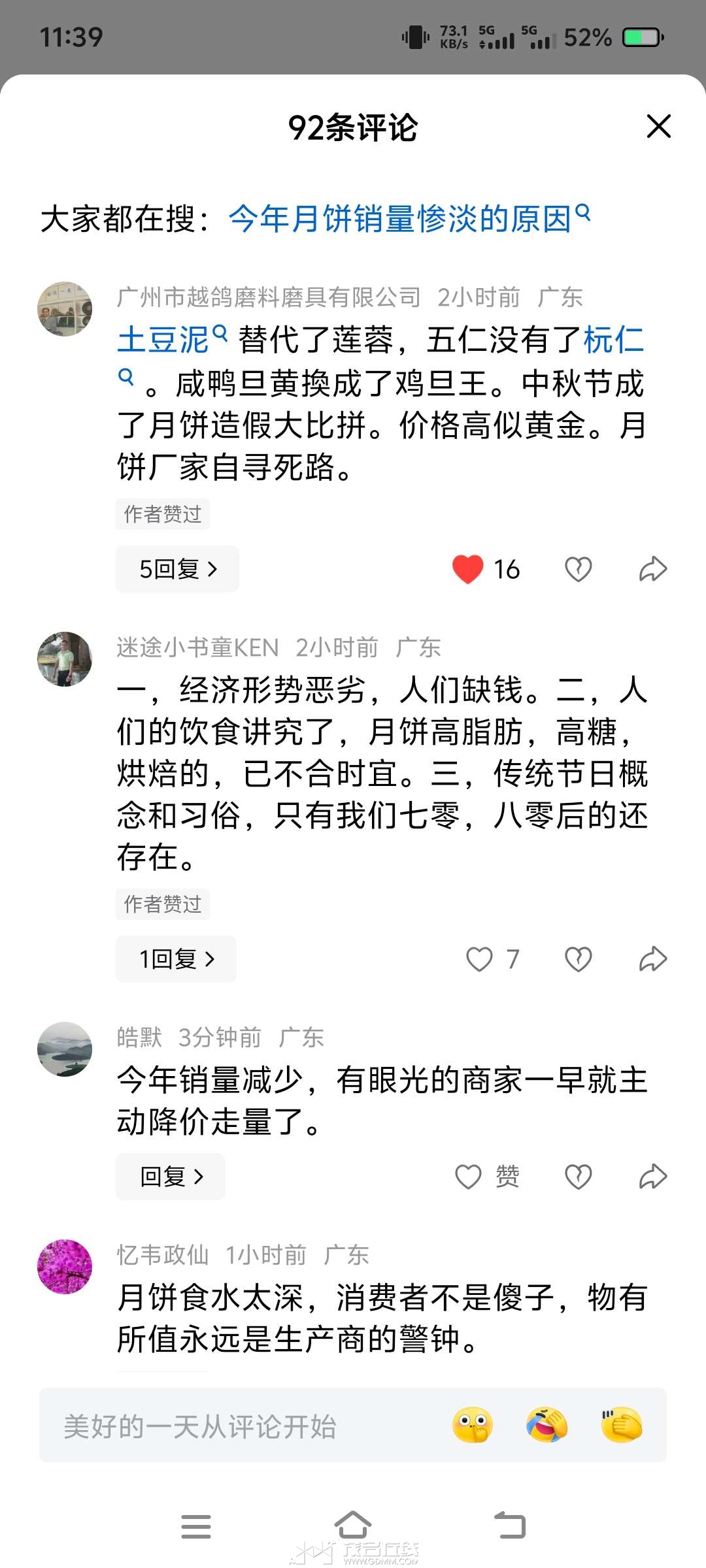Tap the system back navigation button
Viewport: 706px width, 1568px height.
coord(510,1526)
